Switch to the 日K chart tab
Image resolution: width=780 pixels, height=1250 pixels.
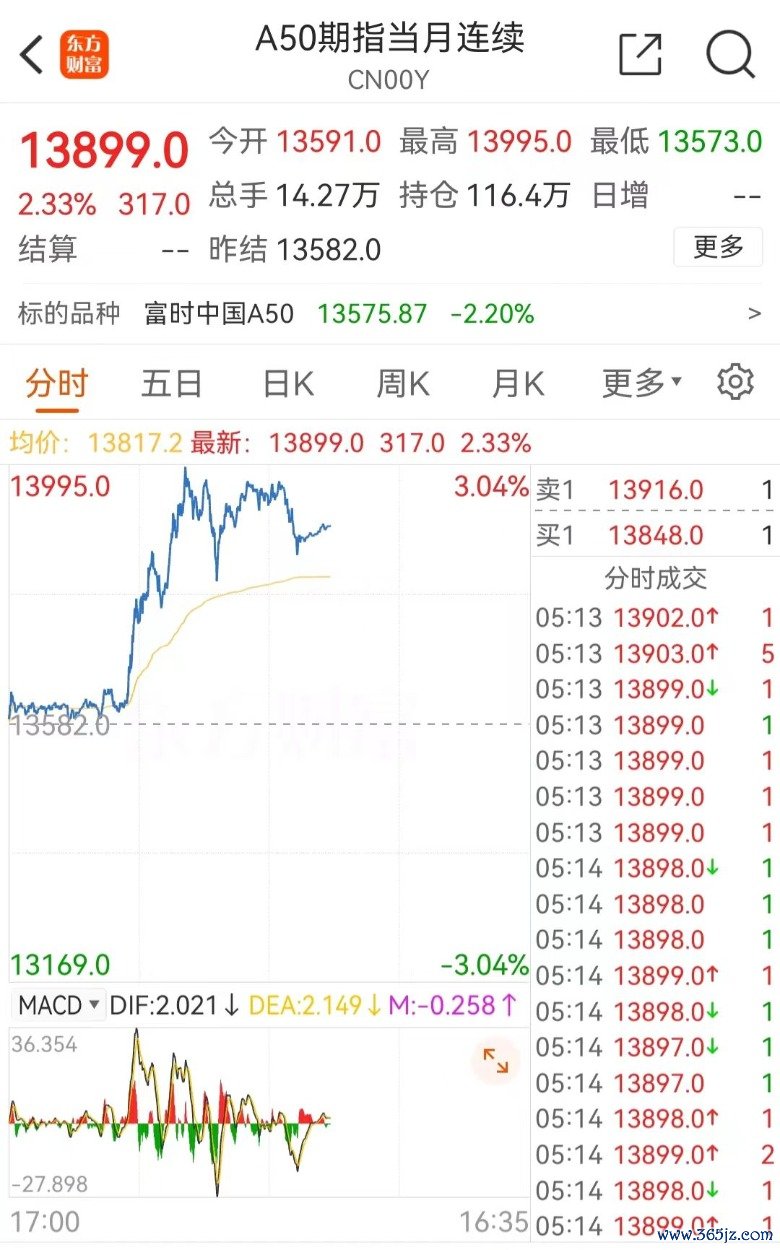pyautogui.click(x=288, y=383)
